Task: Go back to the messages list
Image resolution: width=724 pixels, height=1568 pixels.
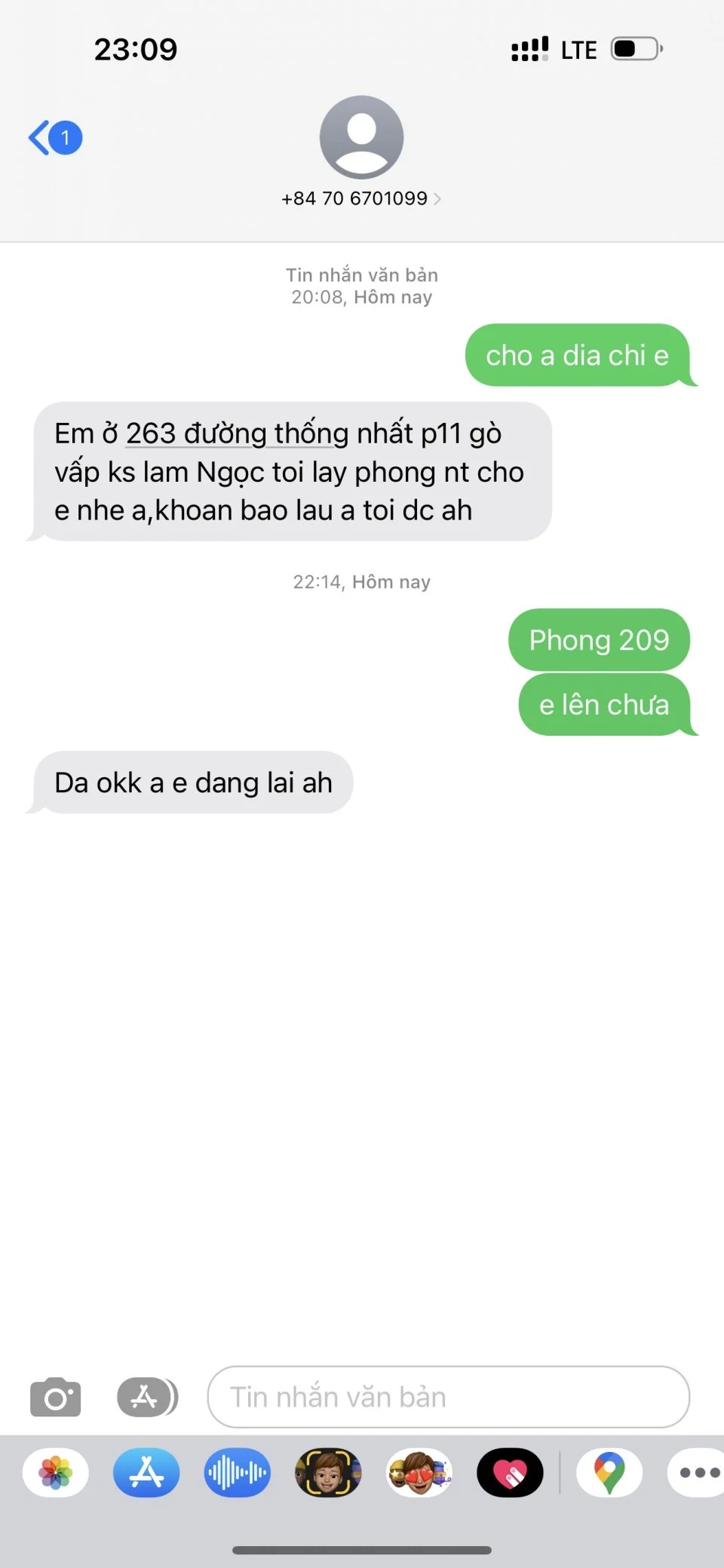Action: [x=54, y=138]
